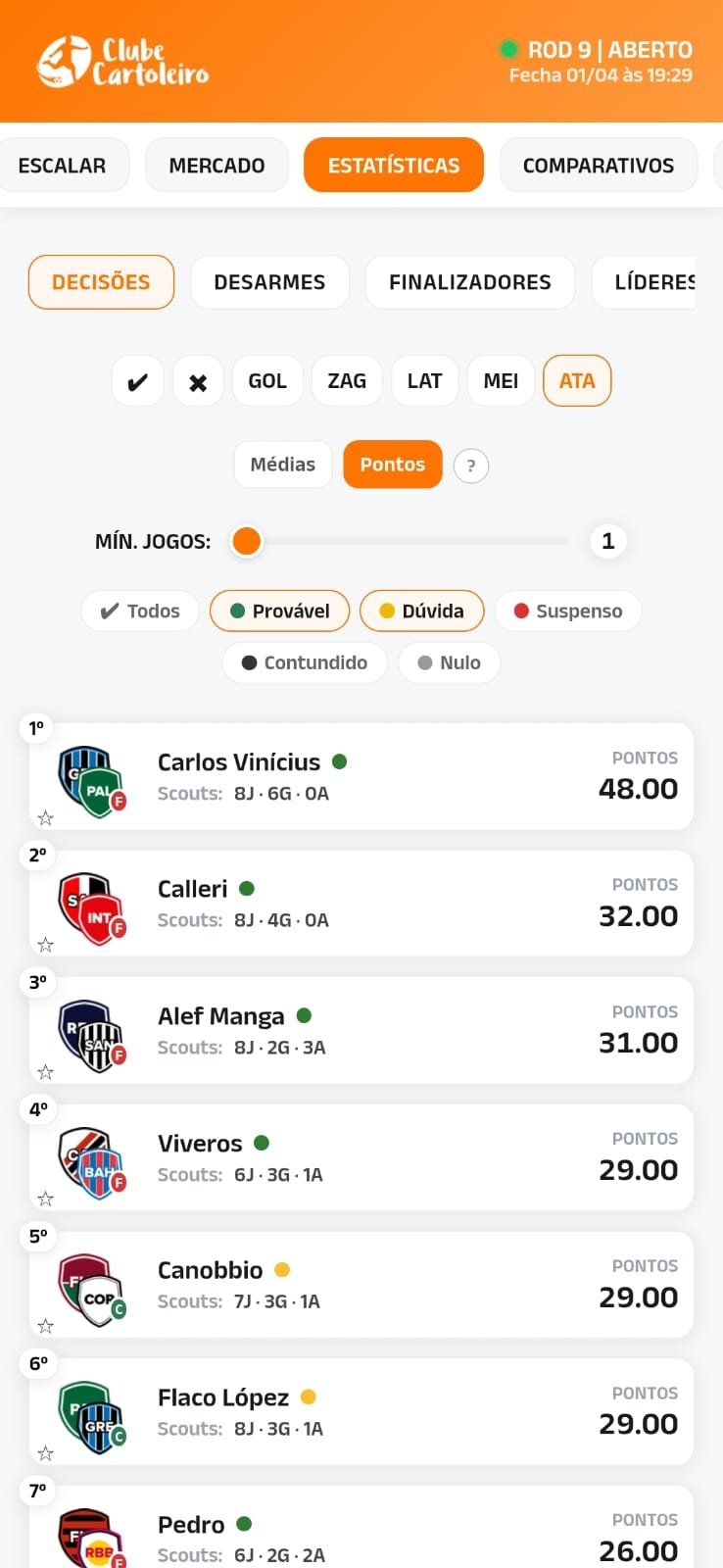
Task: Click the Clube Cartoleiro logo
Action: coord(121,60)
